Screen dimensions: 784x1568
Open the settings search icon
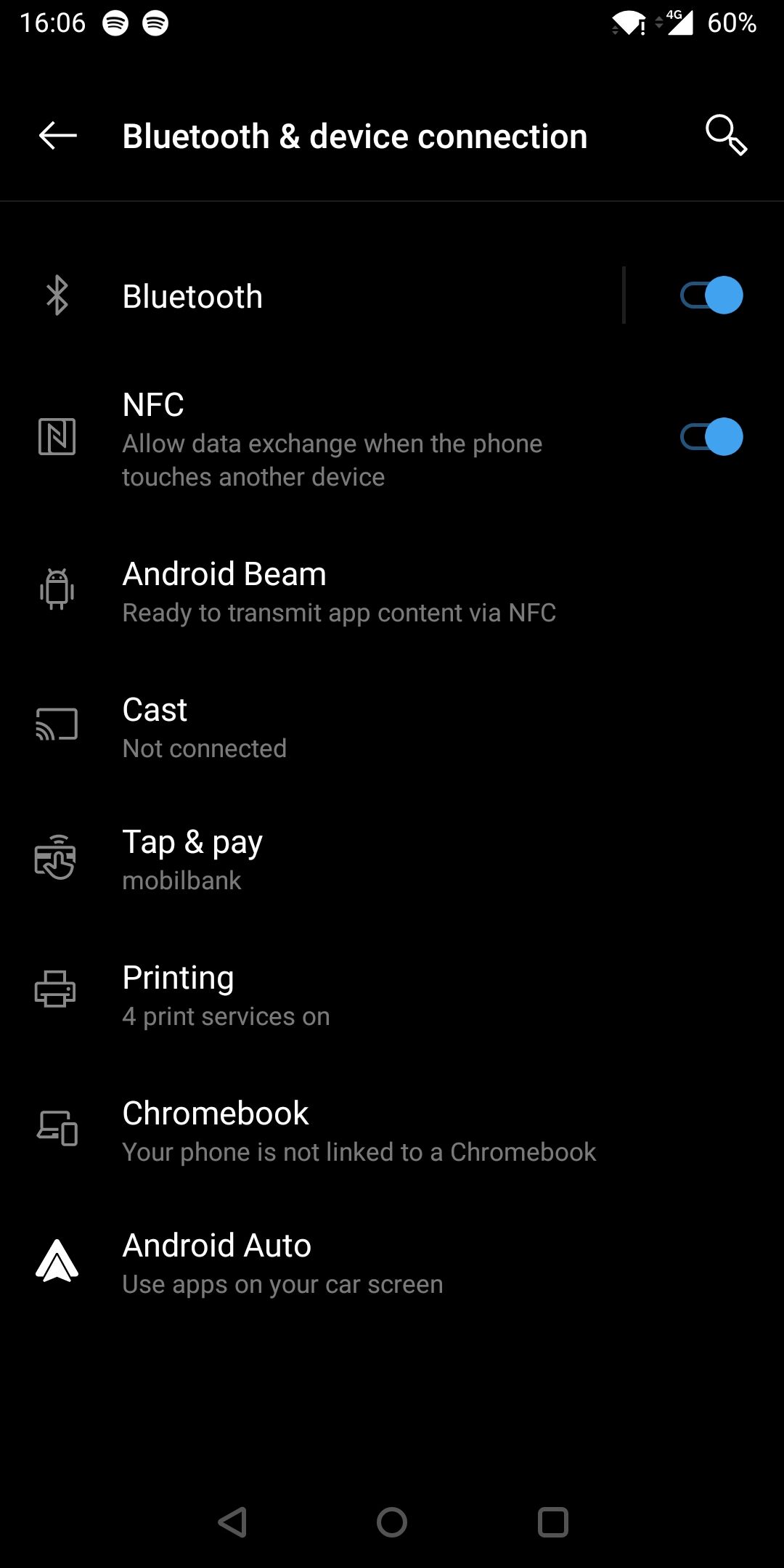coord(726,135)
